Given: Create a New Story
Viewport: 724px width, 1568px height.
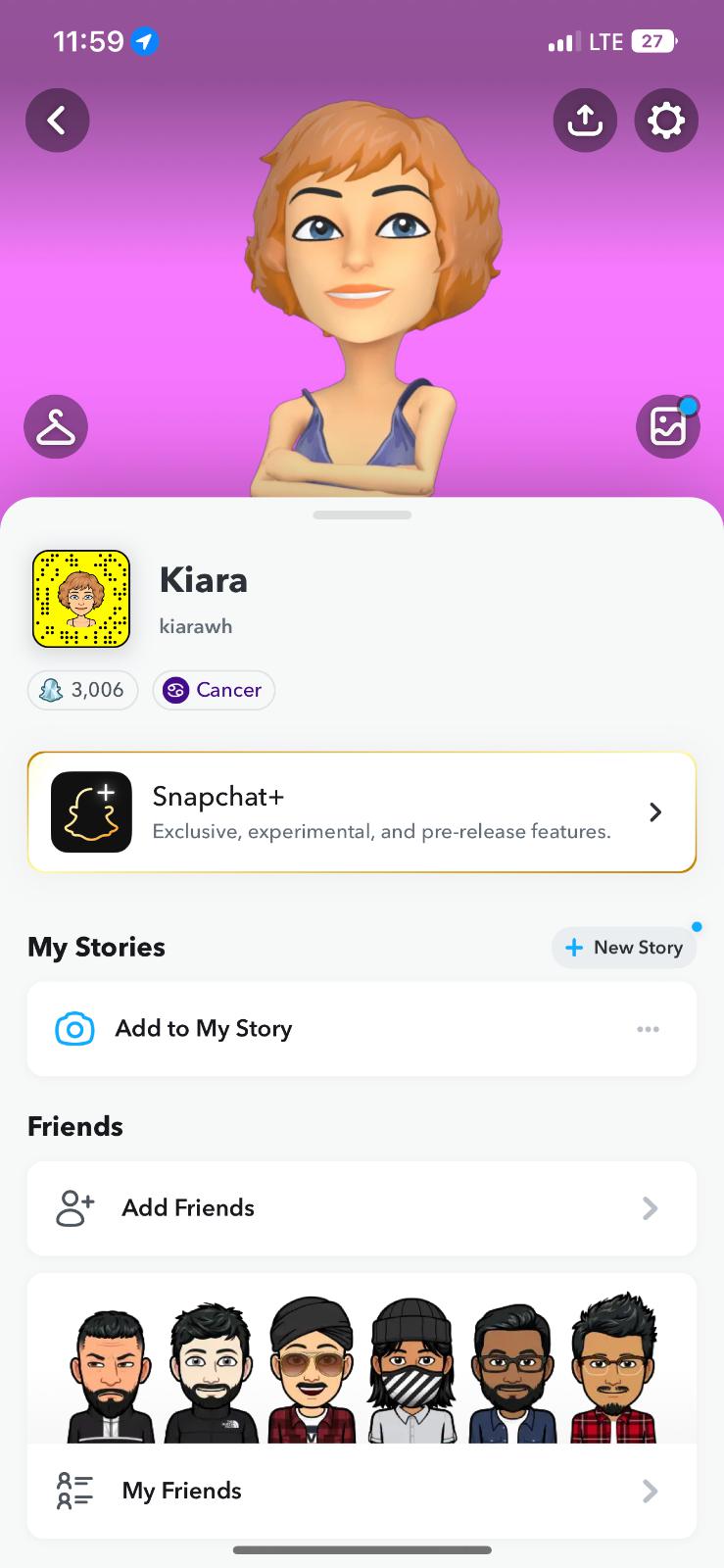Looking at the screenshot, I should (624, 948).
